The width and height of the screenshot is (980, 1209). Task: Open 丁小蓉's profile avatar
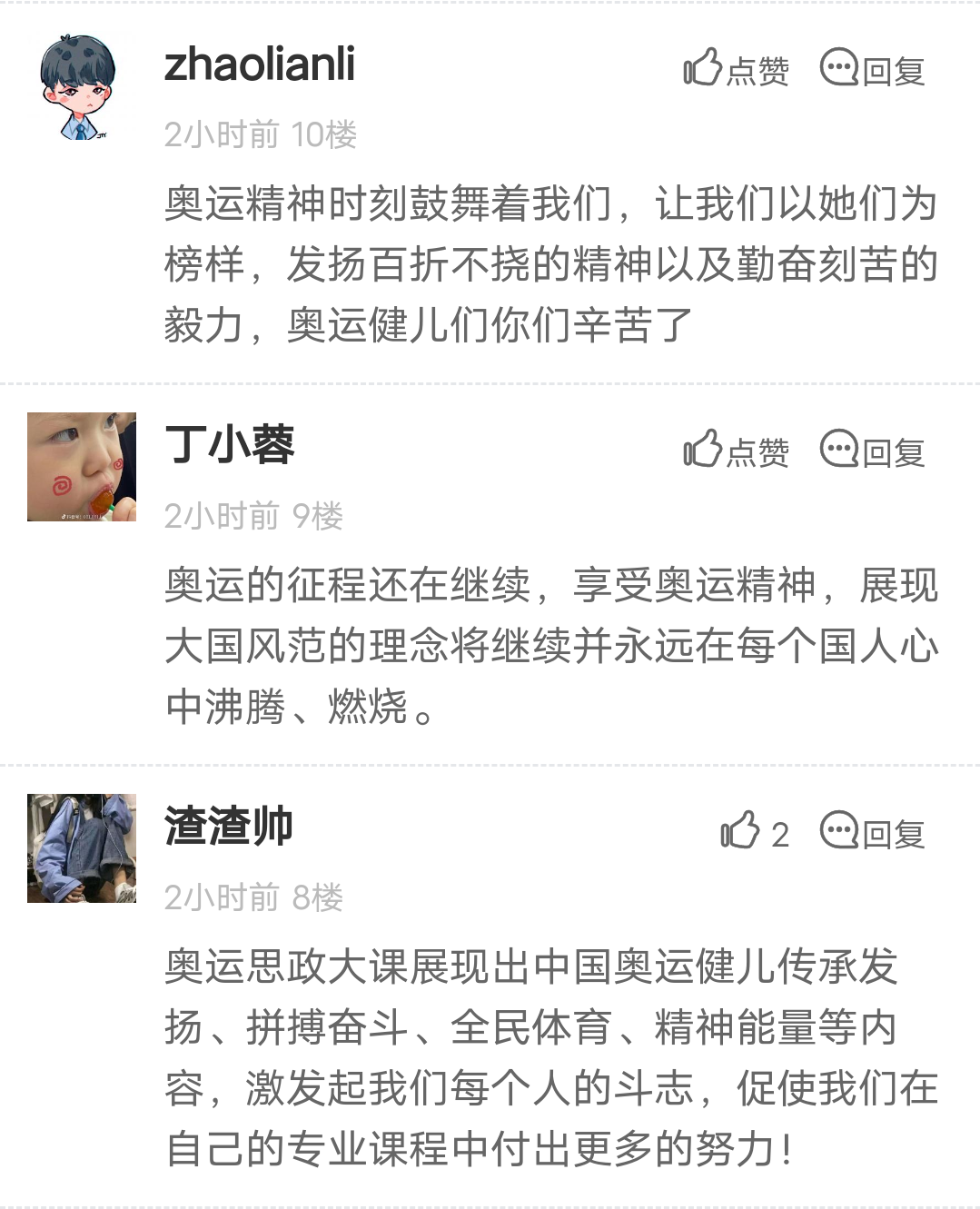82,467
